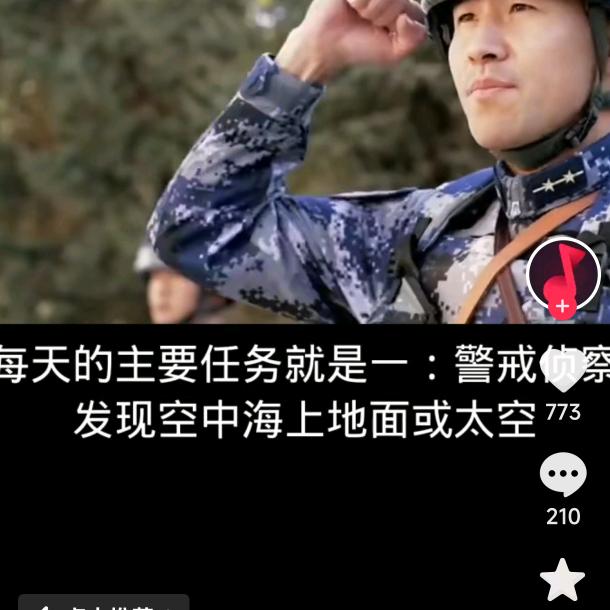This screenshot has height=610, width=610.
Task: Open the creator's music-note profile avatar
Action: tap(563, 273)
